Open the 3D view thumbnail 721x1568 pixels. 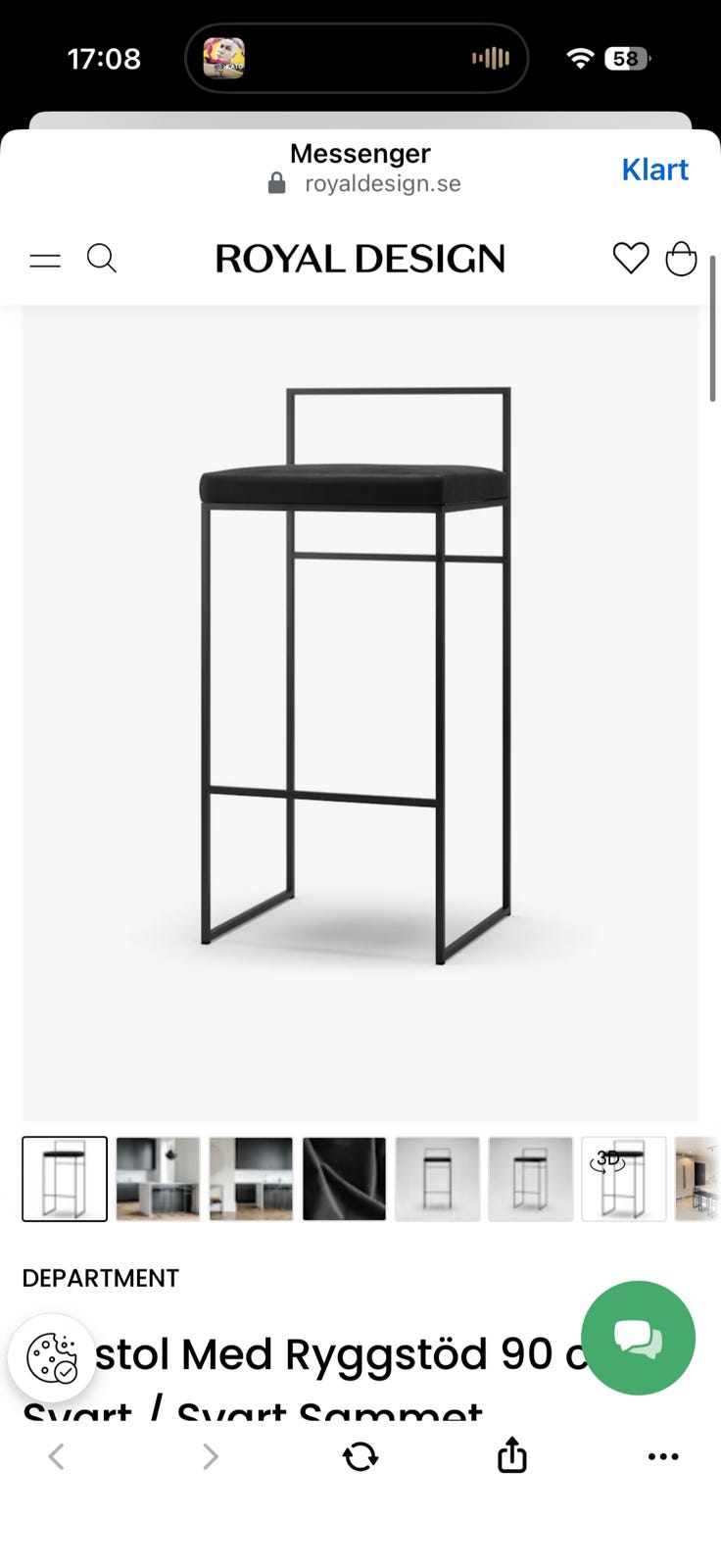click(x=623, y=1179)
